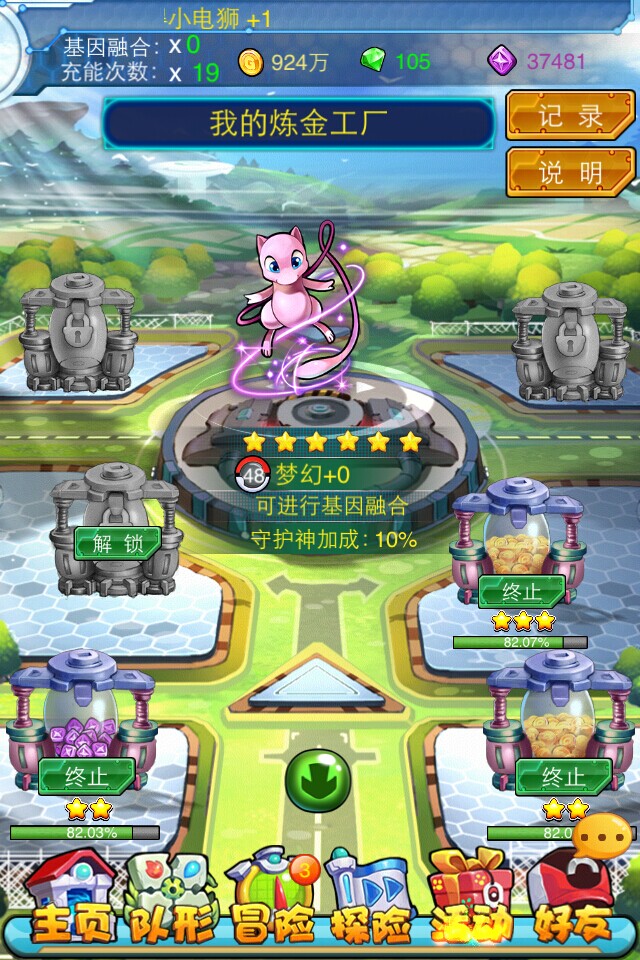
Task: Open the 好友 friends tab
Action: [x=573, y=900]
